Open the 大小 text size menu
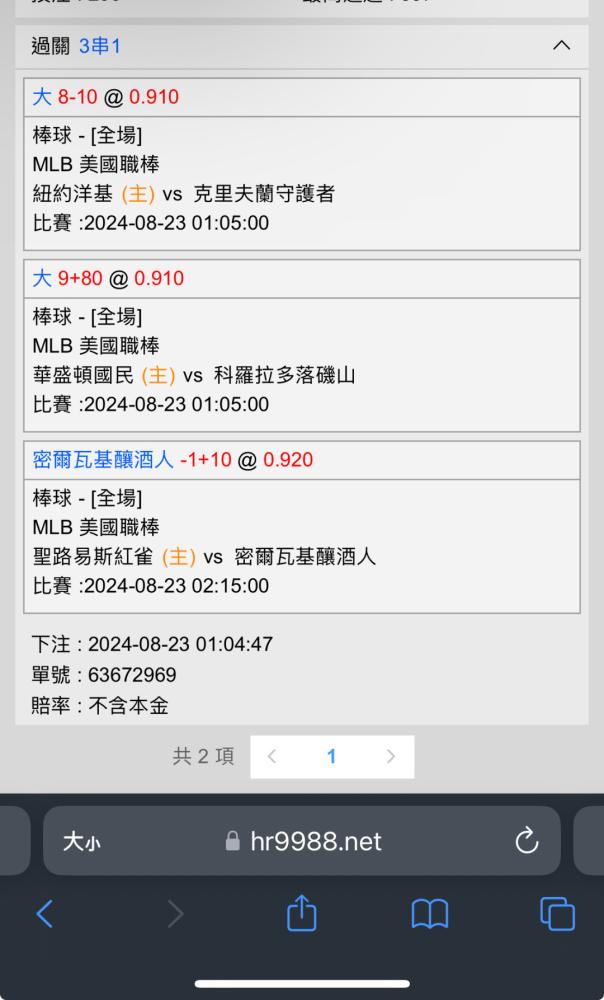 click(82, 842)
